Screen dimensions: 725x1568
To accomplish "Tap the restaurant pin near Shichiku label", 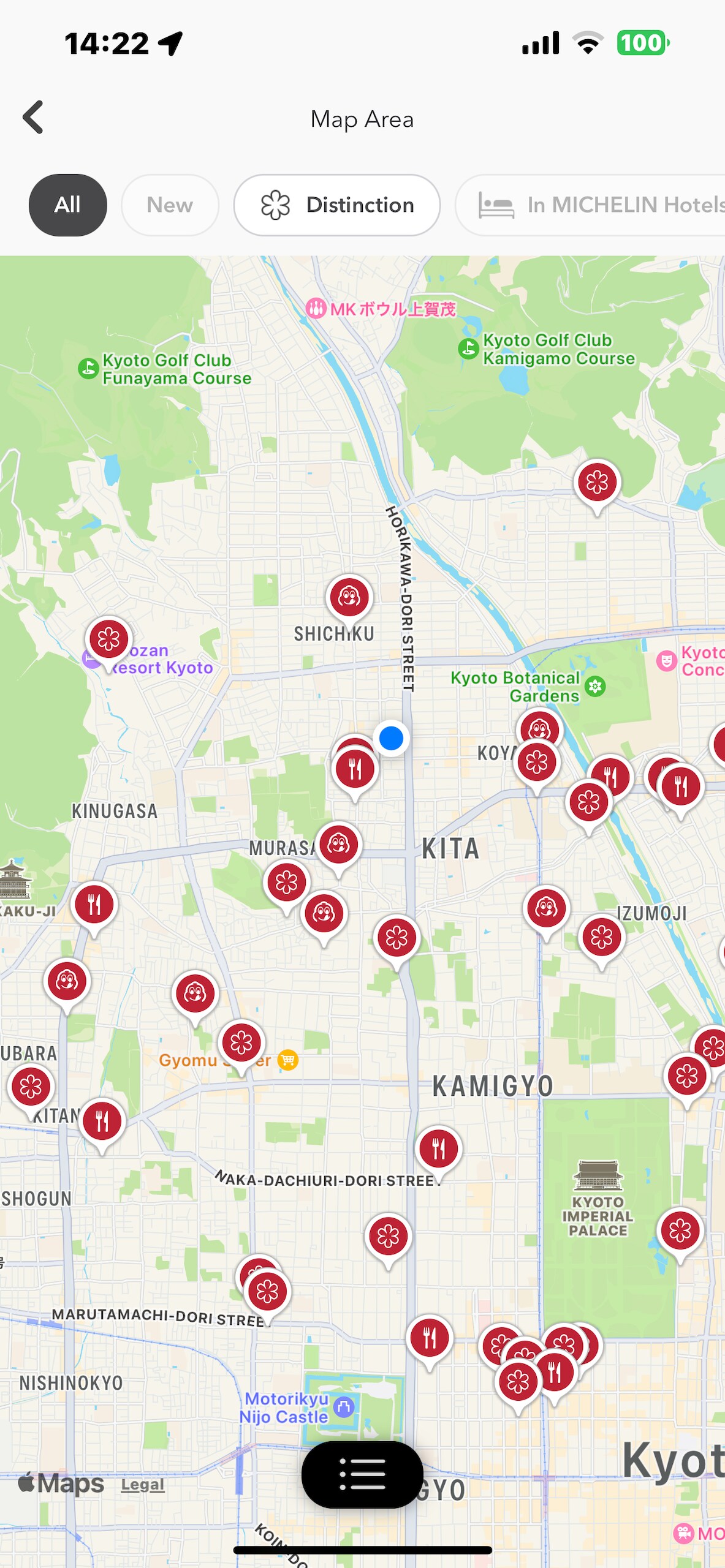I will tap(349, 597).
